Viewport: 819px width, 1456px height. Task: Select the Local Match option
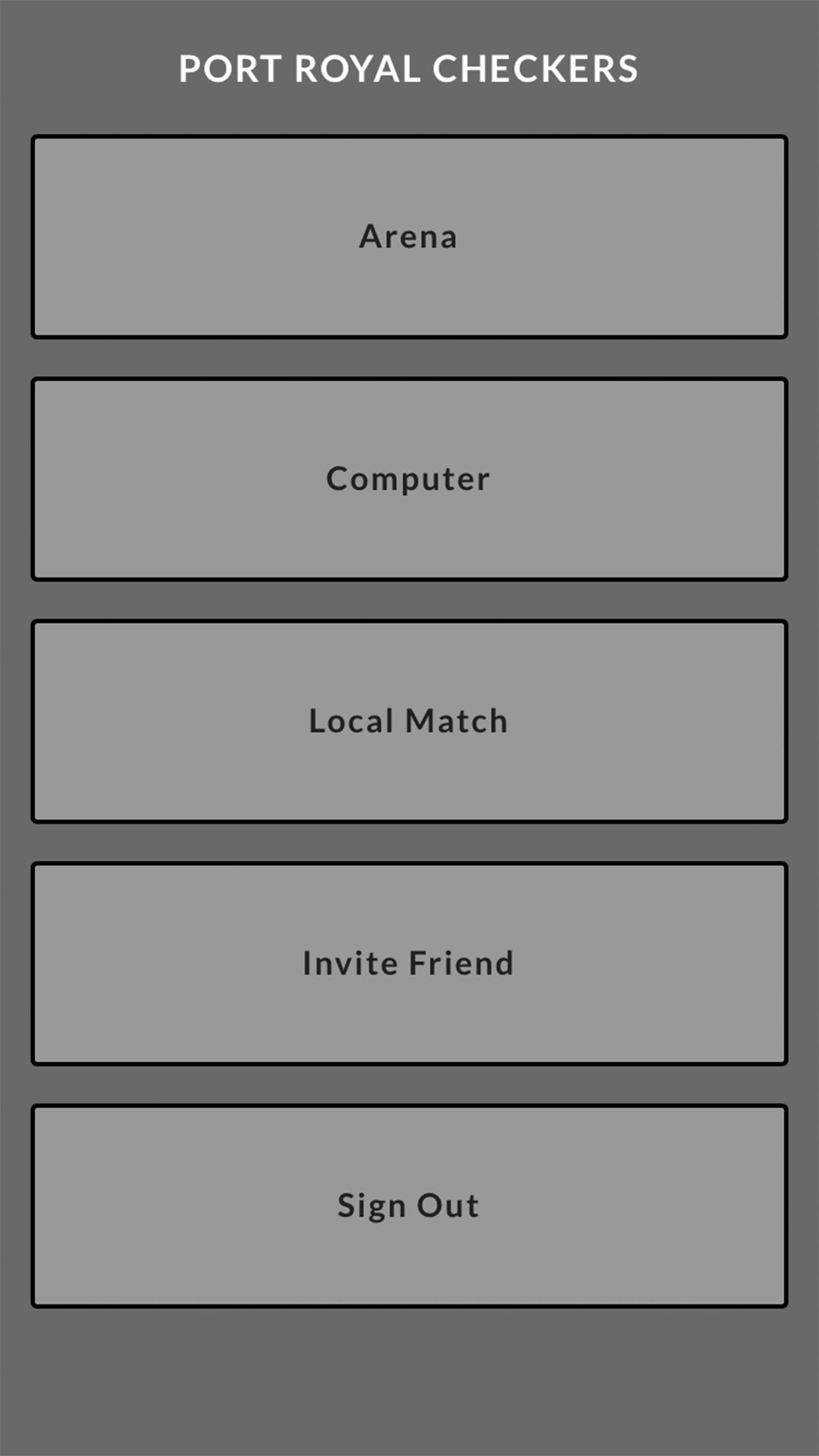[x=409, y=721]
